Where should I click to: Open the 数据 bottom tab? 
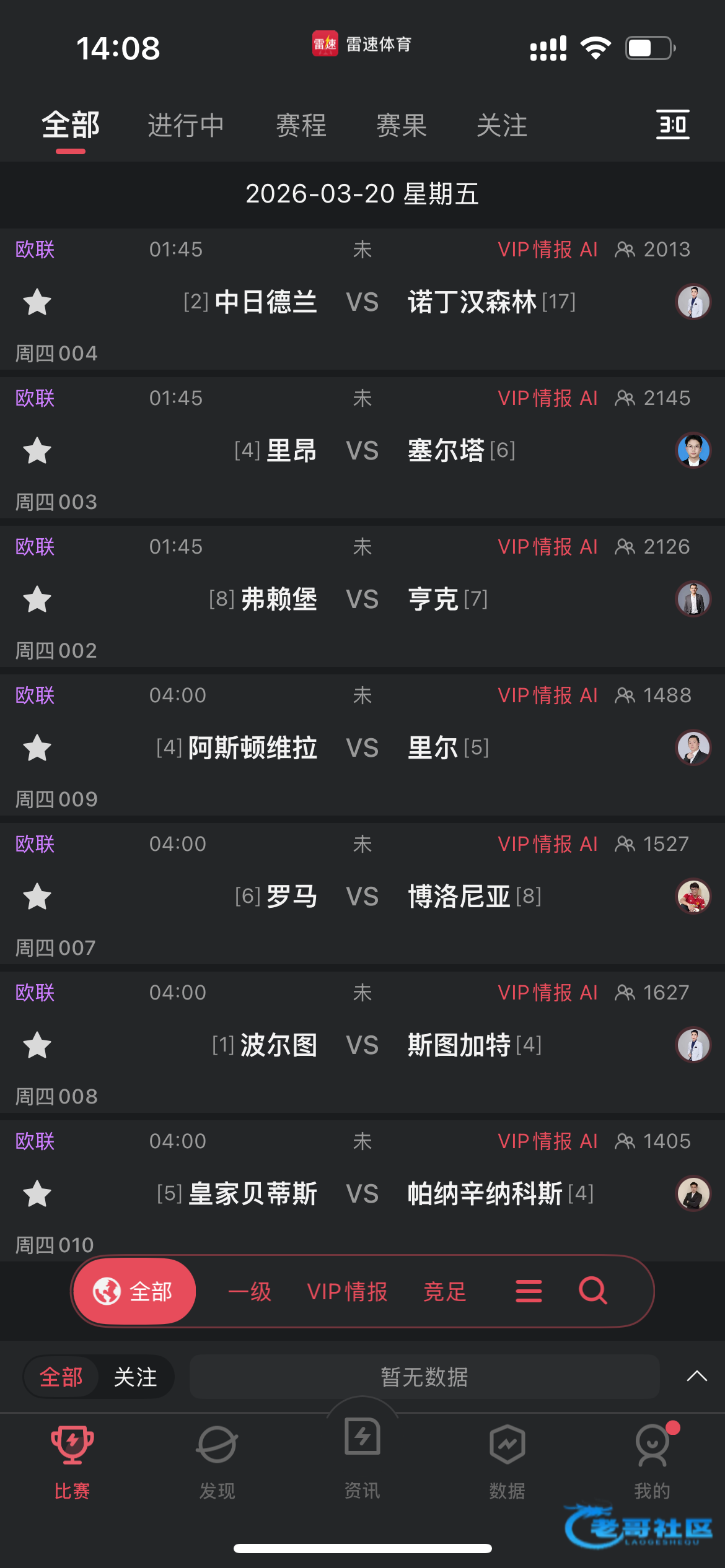click(507, 1462)
